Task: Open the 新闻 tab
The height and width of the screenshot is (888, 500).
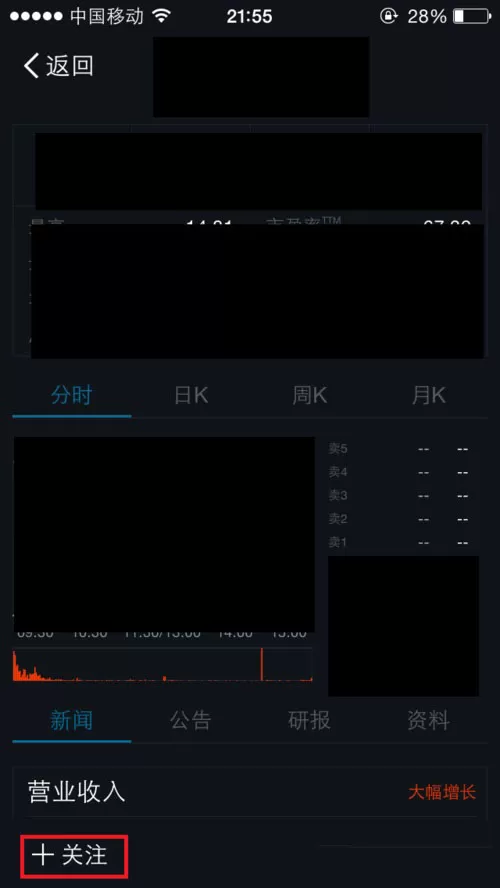Action: point(71,721)
